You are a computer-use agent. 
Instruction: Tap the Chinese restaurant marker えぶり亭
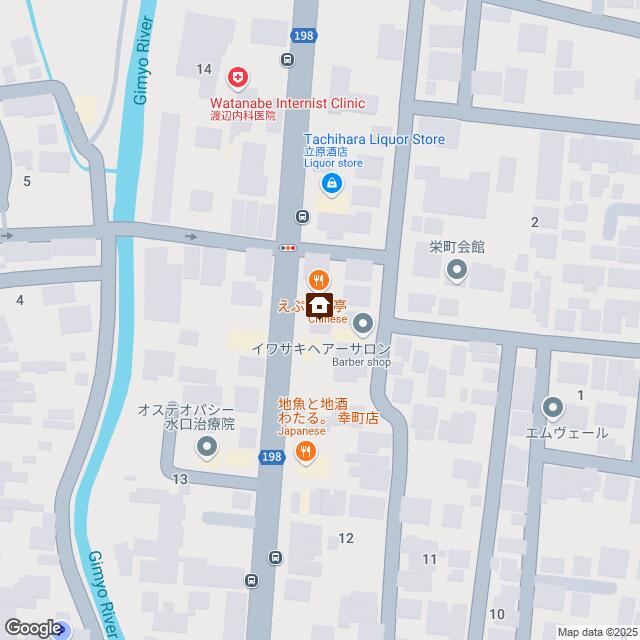[x=319, y=280]
